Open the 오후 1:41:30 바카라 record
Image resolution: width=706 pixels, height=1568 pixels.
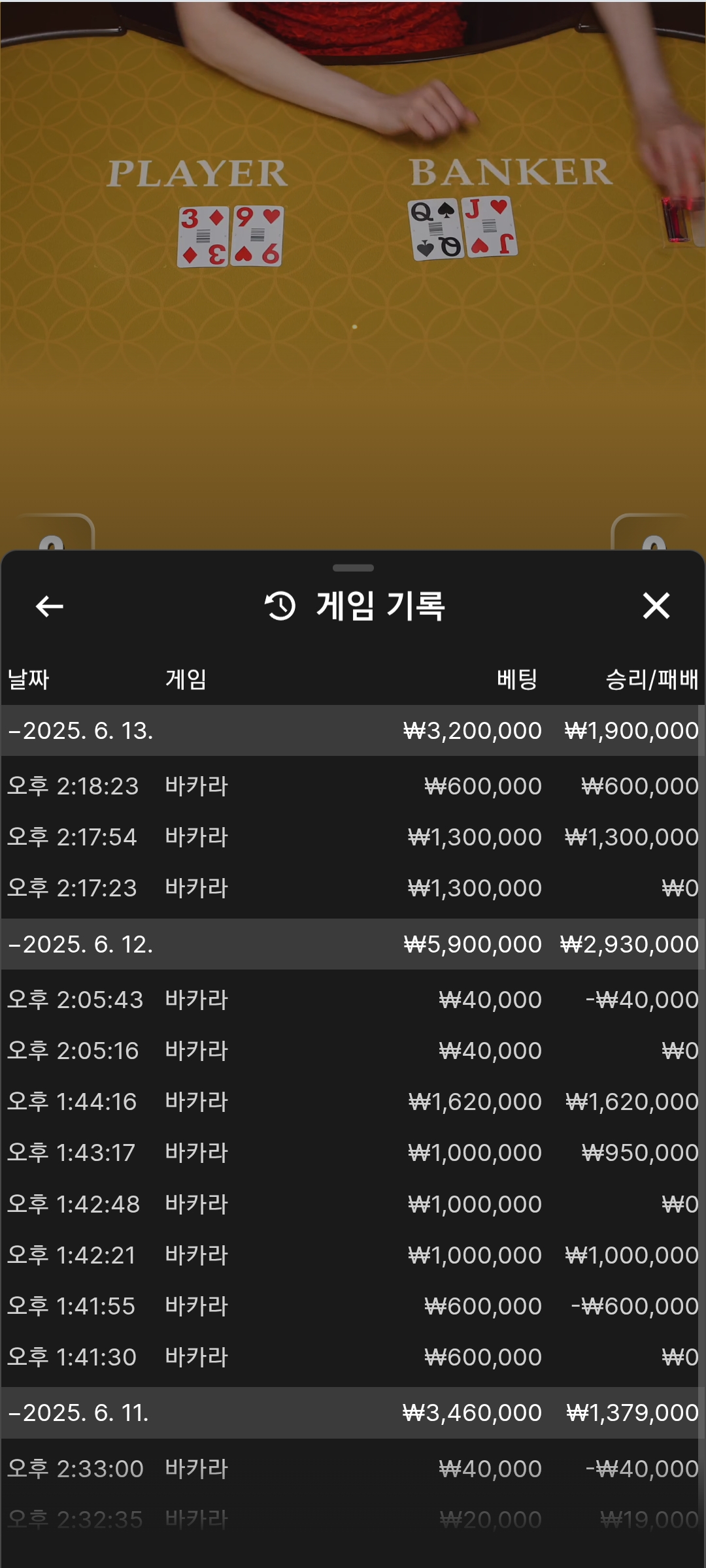pyautogui.click(x=353, y=1357)
